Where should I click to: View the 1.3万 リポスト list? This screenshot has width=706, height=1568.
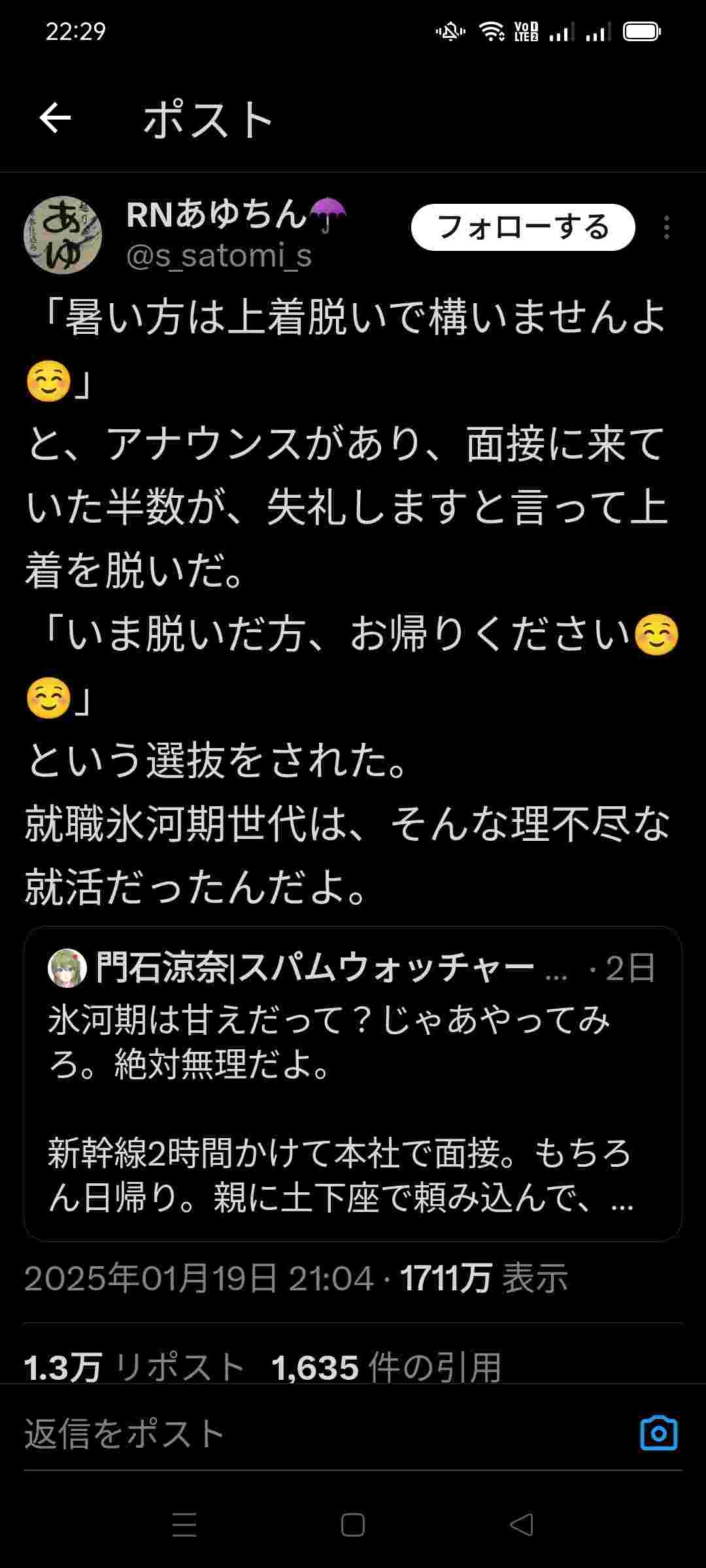click(x=134, y=1367)
